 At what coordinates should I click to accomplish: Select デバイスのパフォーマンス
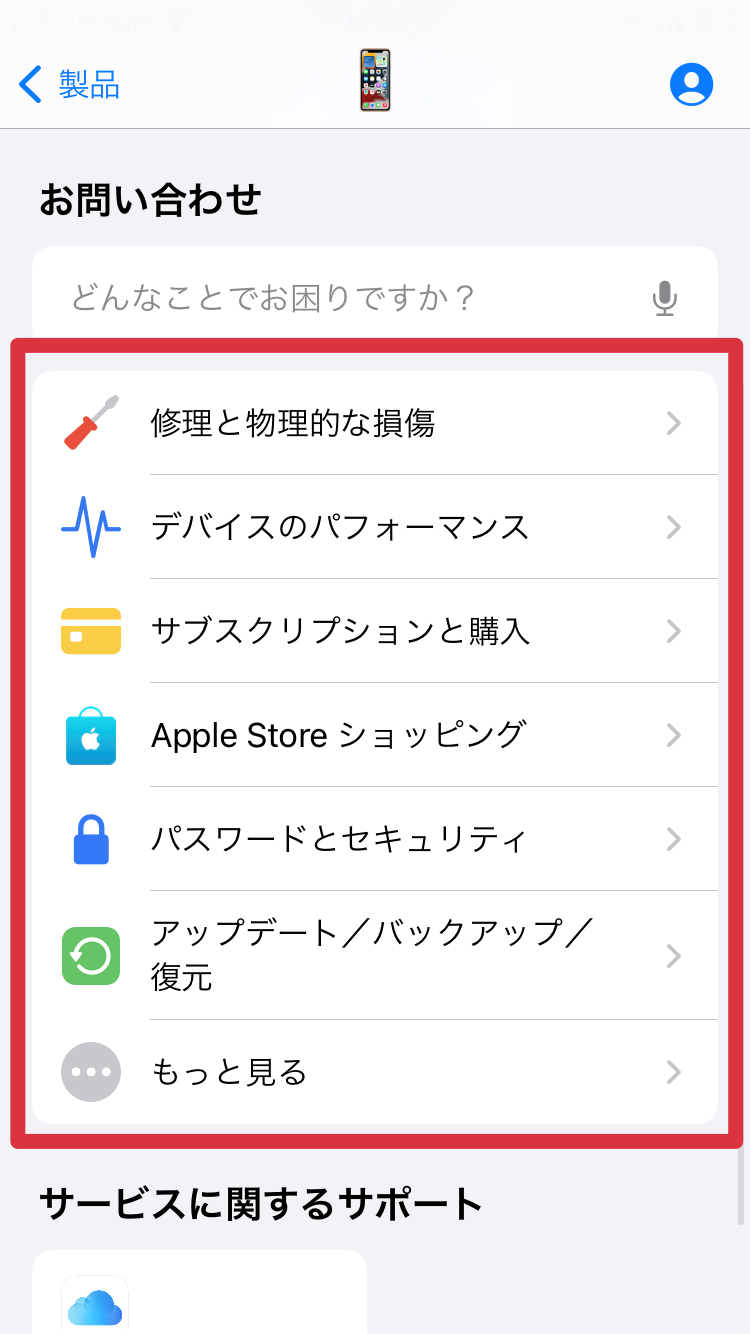[375, 526]
